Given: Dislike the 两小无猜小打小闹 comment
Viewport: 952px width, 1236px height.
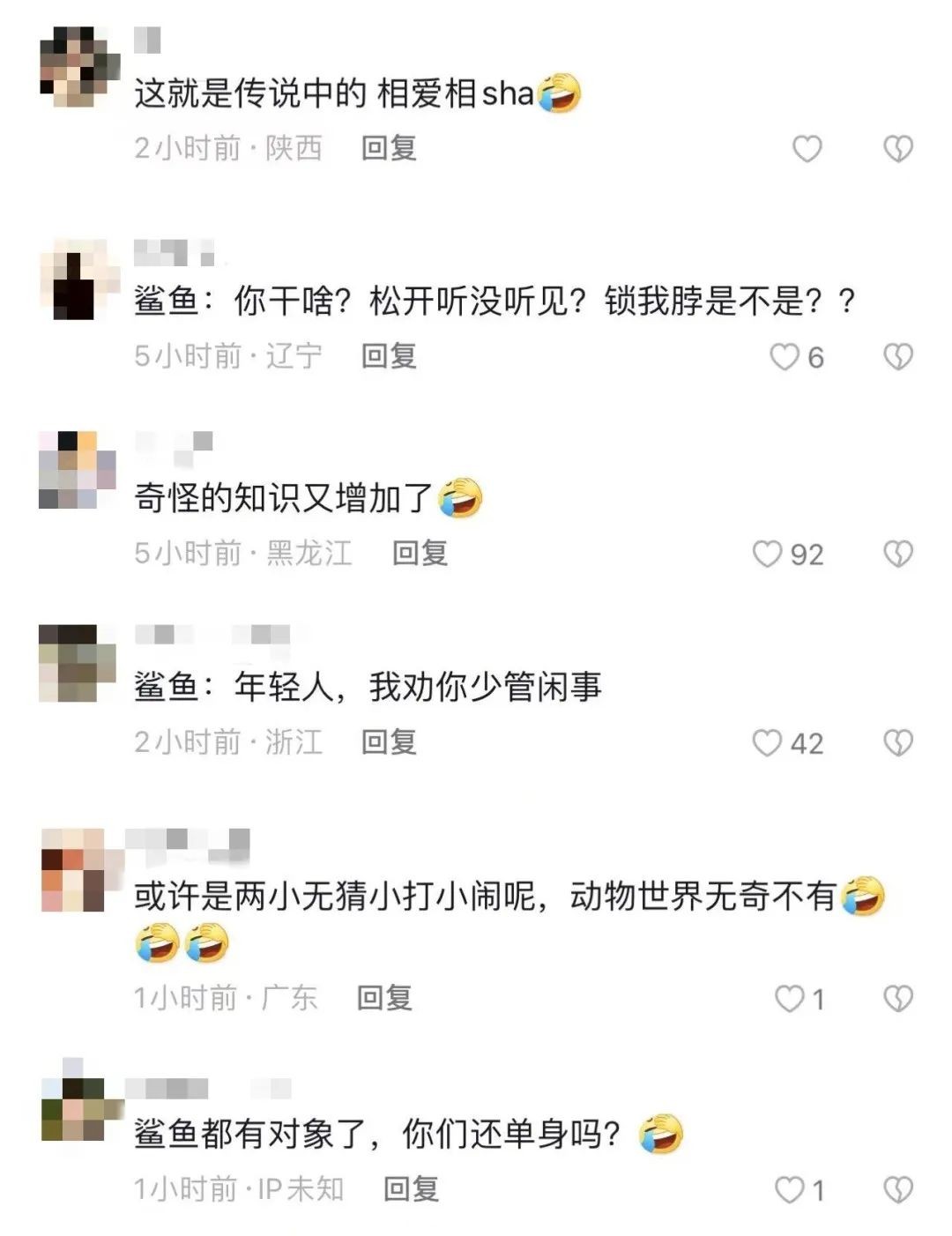Looking at the screenshot, I should (897, 999).
